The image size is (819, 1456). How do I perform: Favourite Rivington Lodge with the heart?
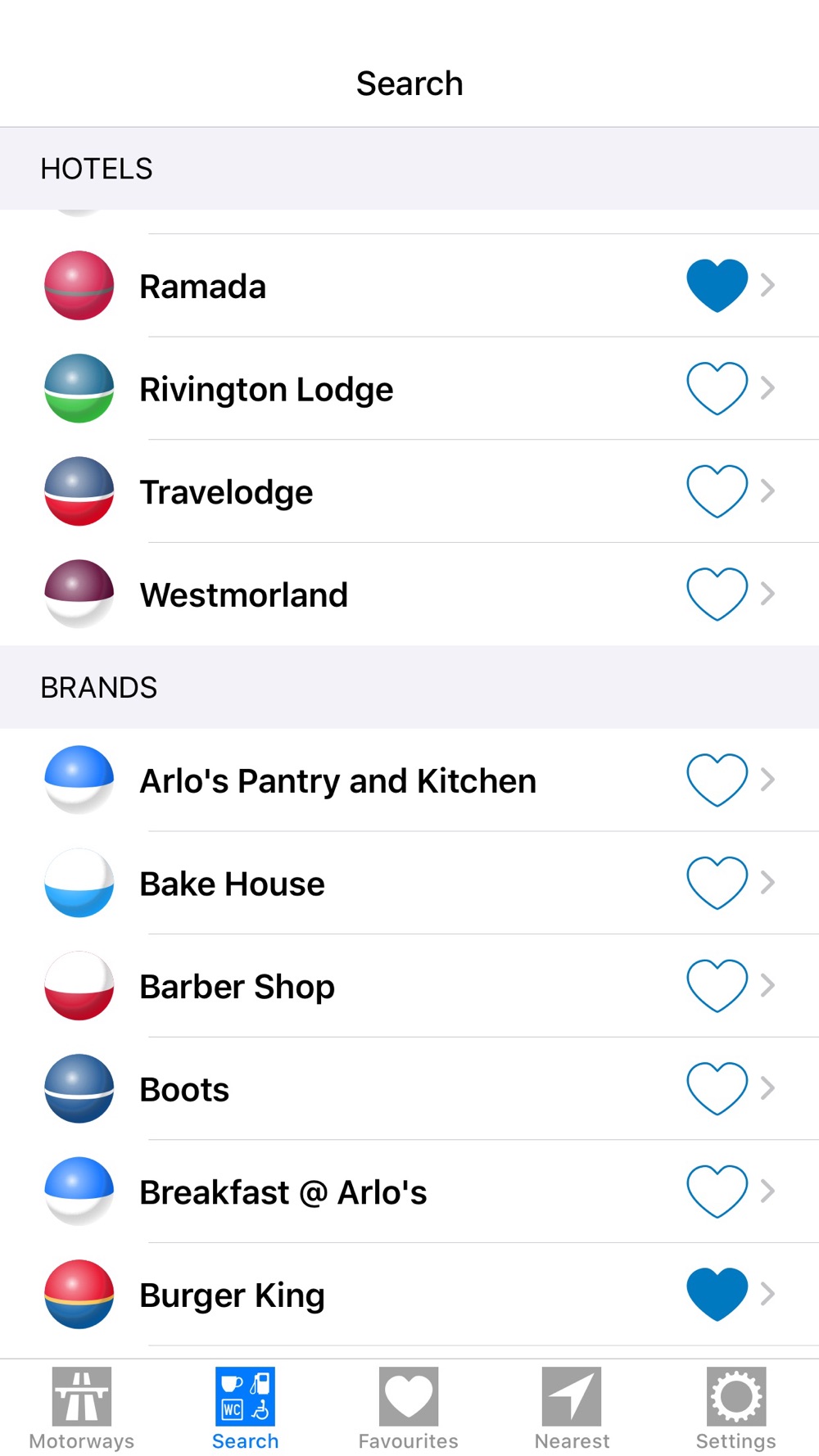click(x=717, y=388)
